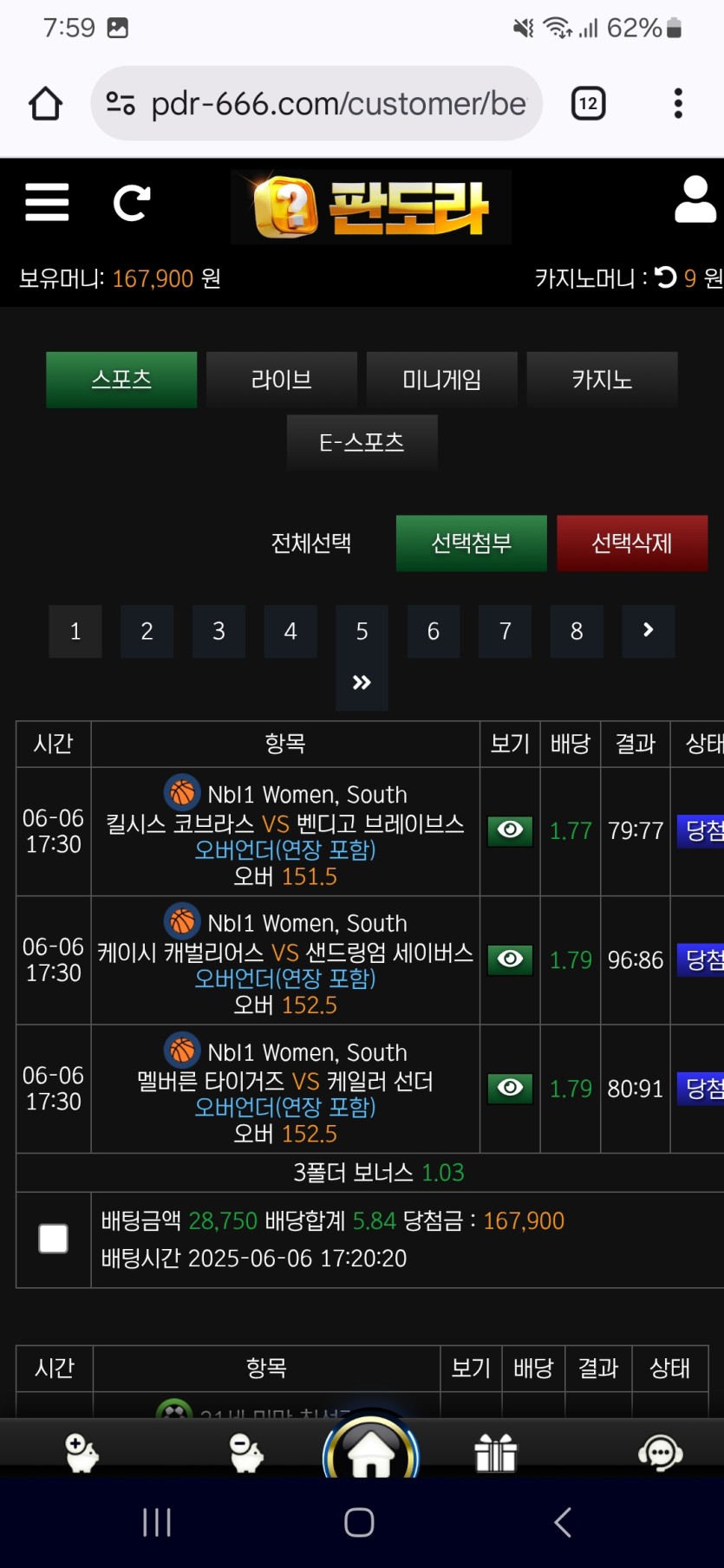This screenshot has width=724, height=1568.
Task: Tap the 선택삭제 red button
Action: coord(631,543)
